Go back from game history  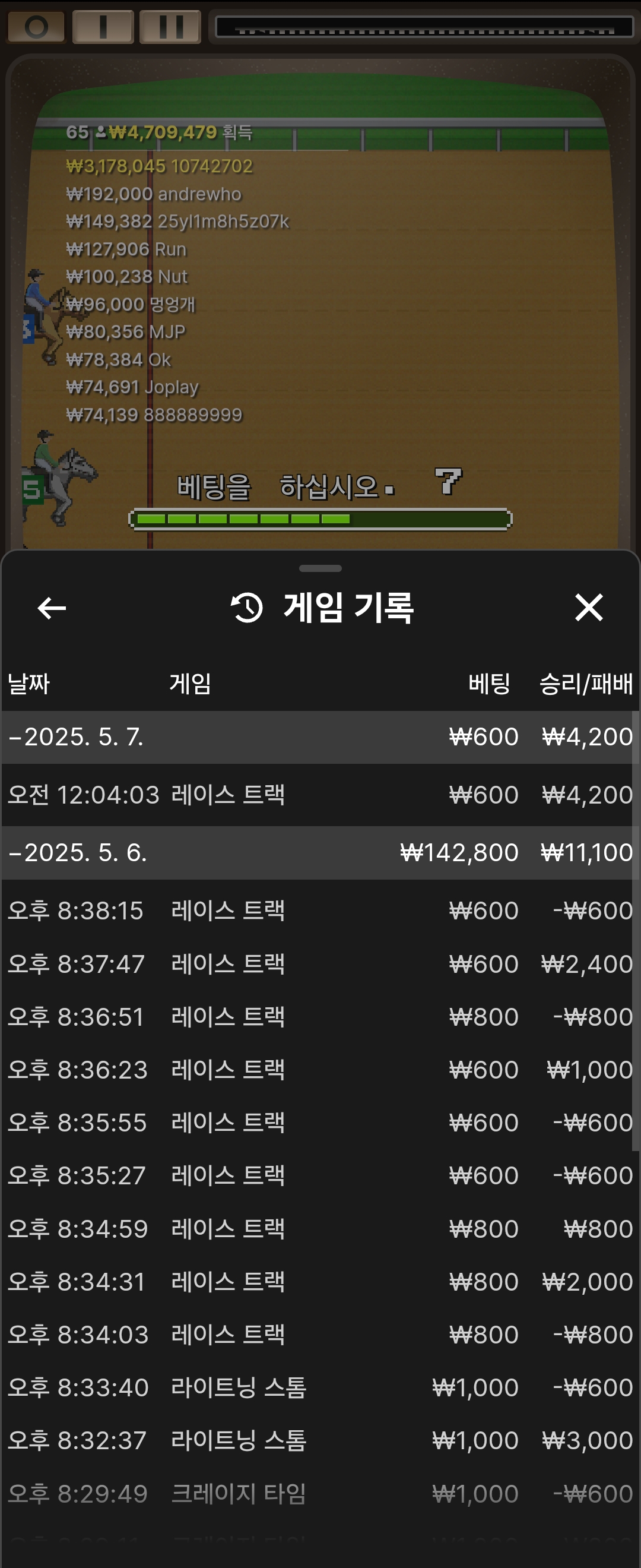52,608
